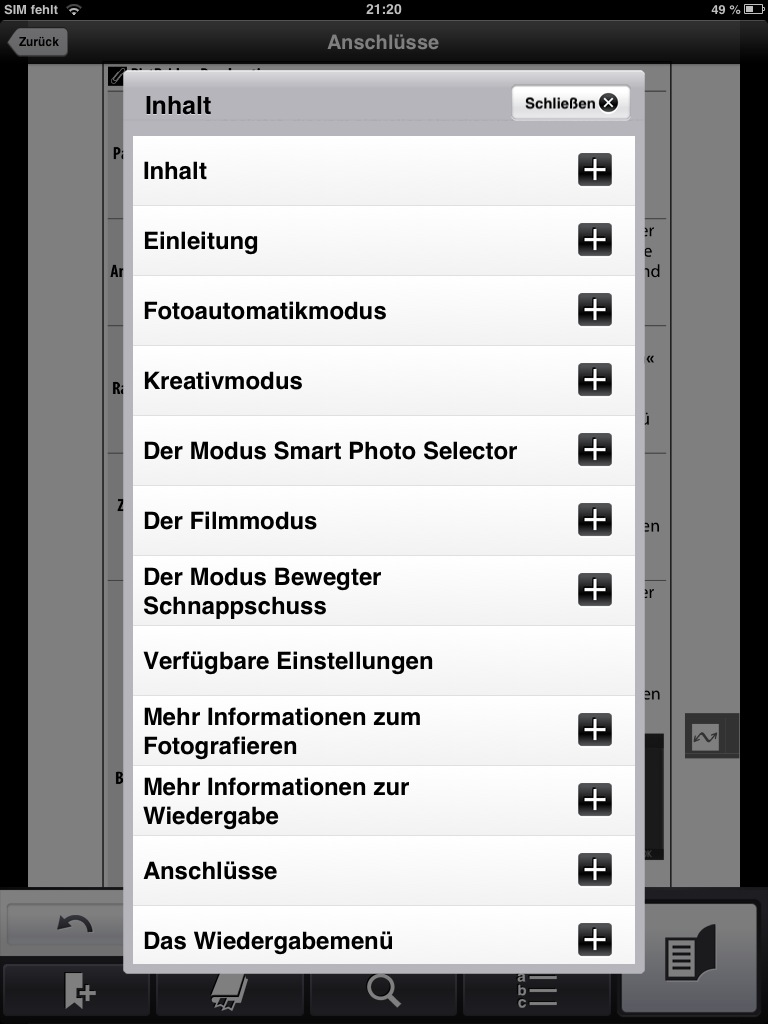Open search in the bottom toolbar
Image resolution: width=768 pixels, height=1024 pixels.
(383, 992)
